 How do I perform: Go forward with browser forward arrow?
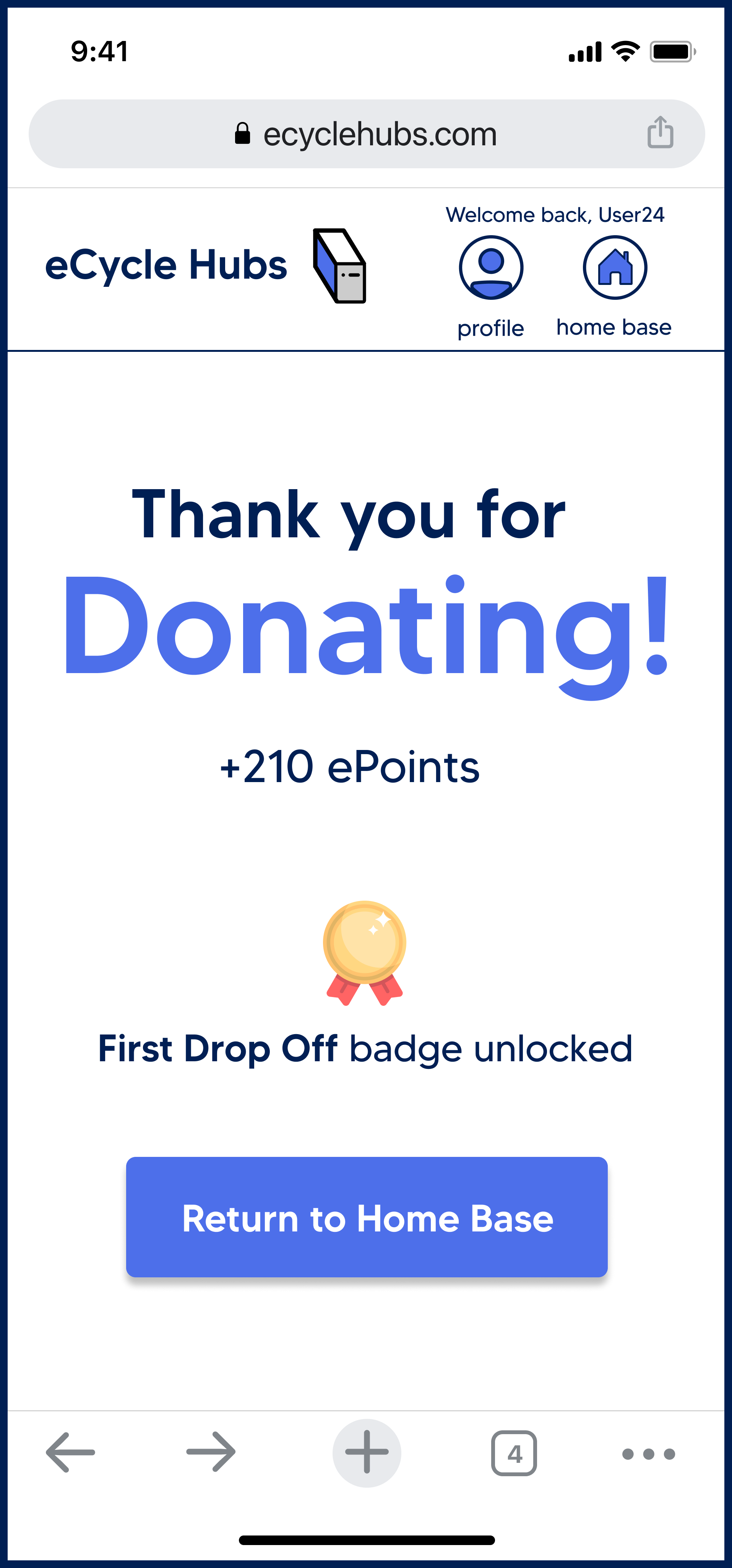[x=211, y=1453]
